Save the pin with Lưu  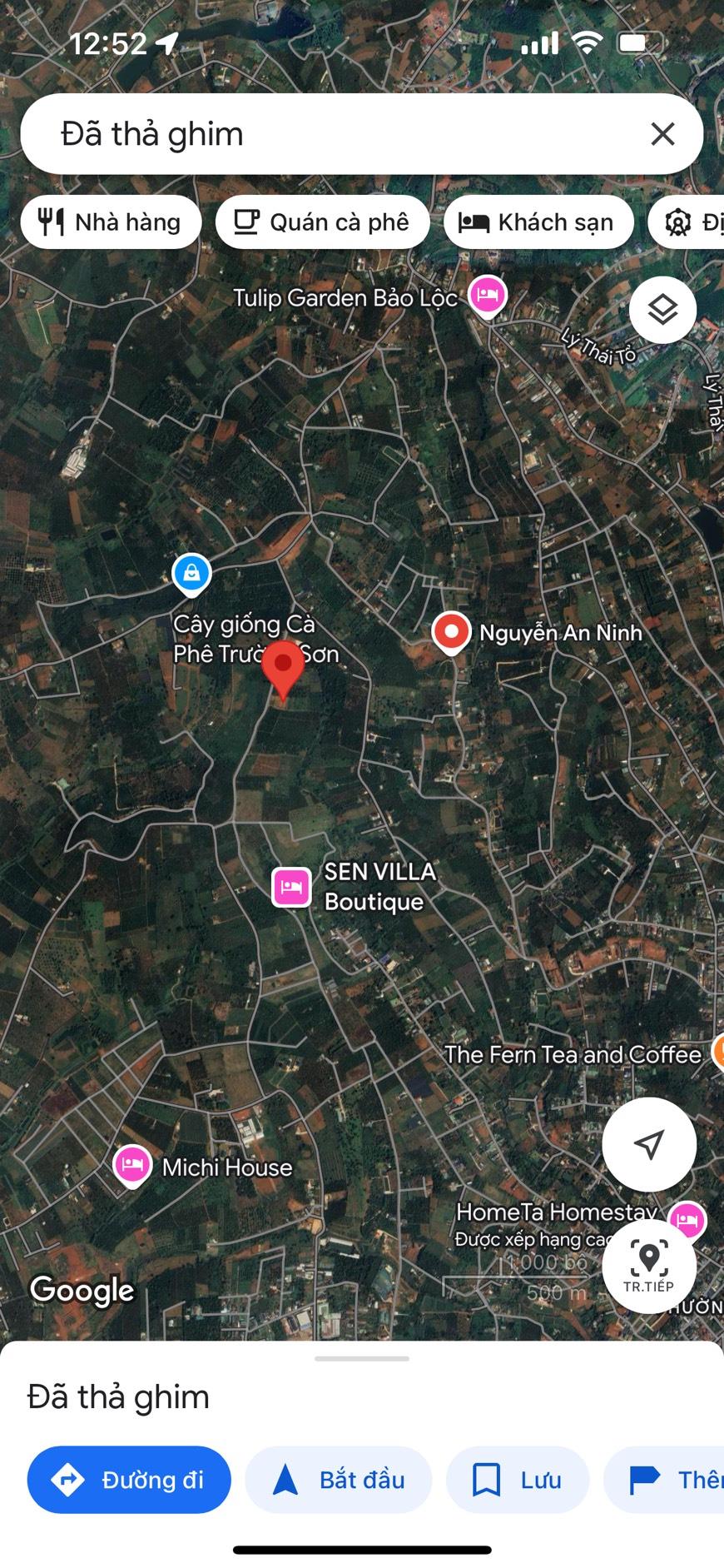pyautogui.click(x=517, y=1480)
